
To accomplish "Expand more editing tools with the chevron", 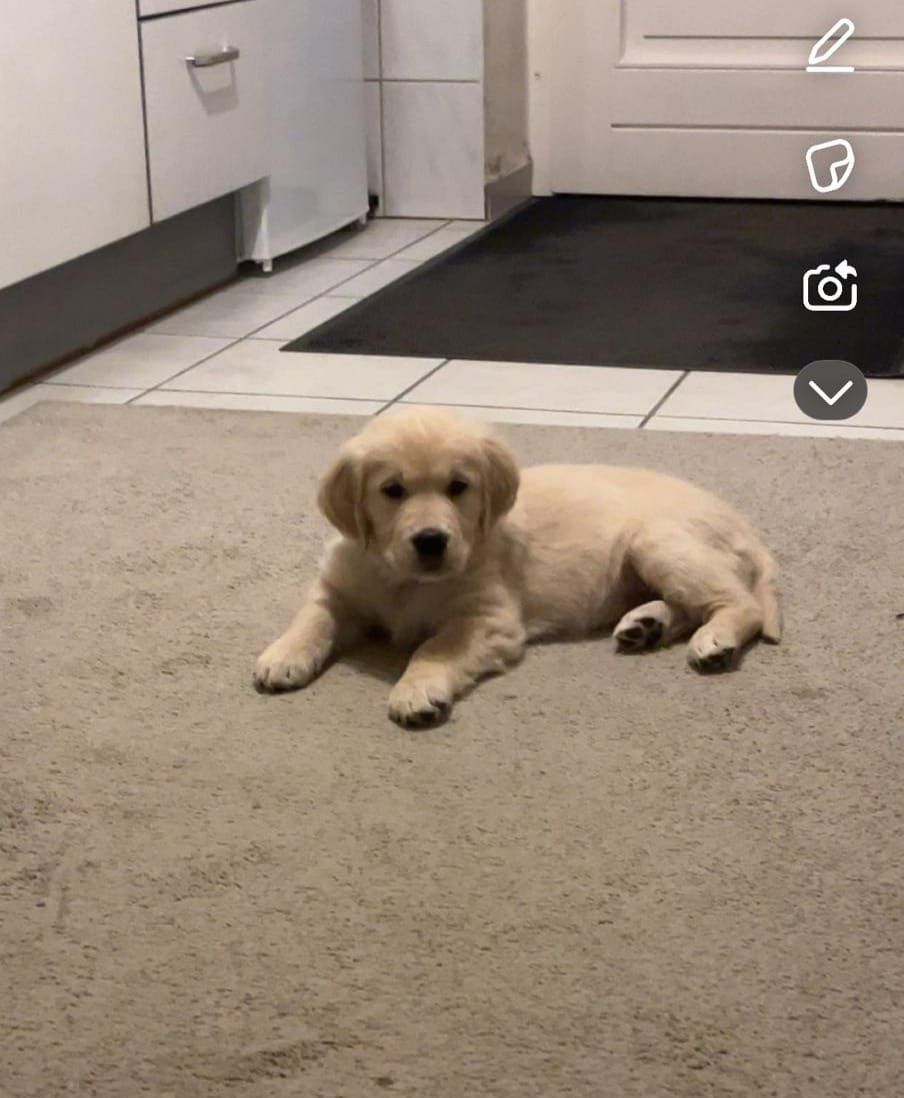I will tap(830, 390).
